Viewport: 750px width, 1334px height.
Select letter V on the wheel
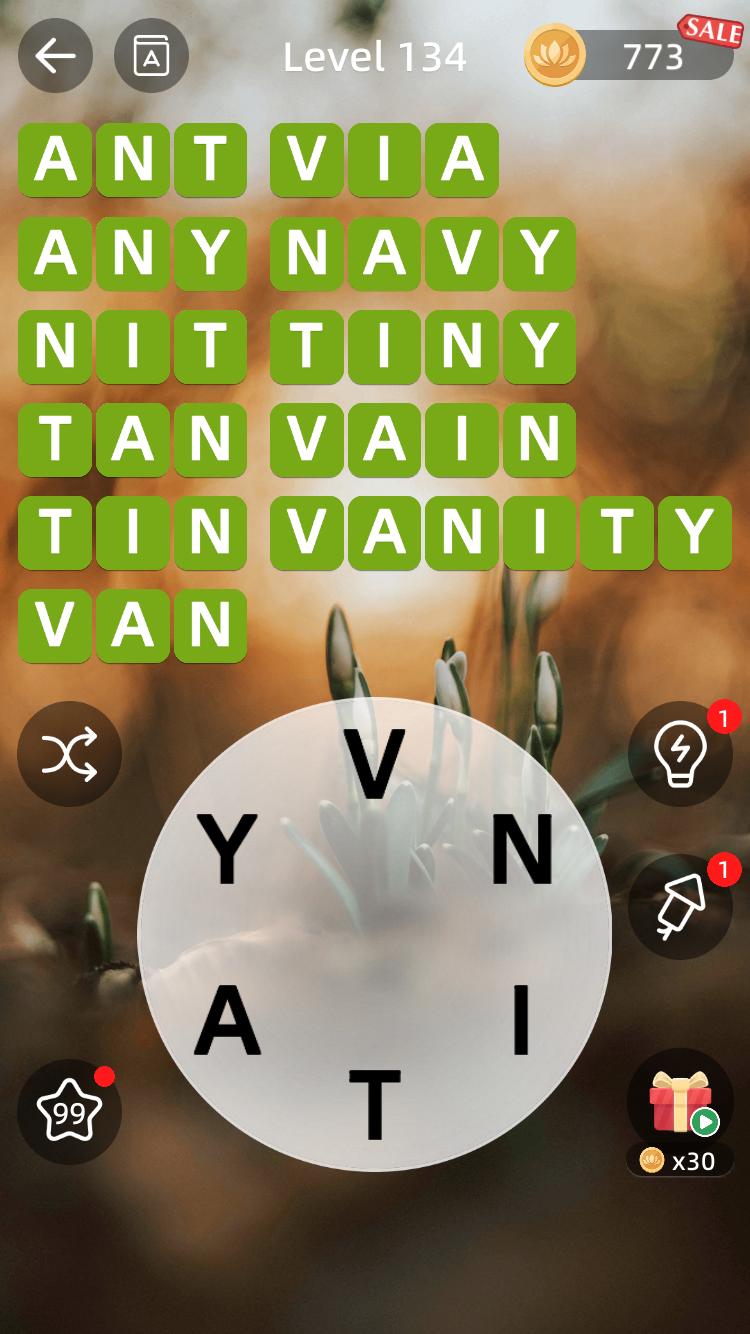click(x=375, y=765)
